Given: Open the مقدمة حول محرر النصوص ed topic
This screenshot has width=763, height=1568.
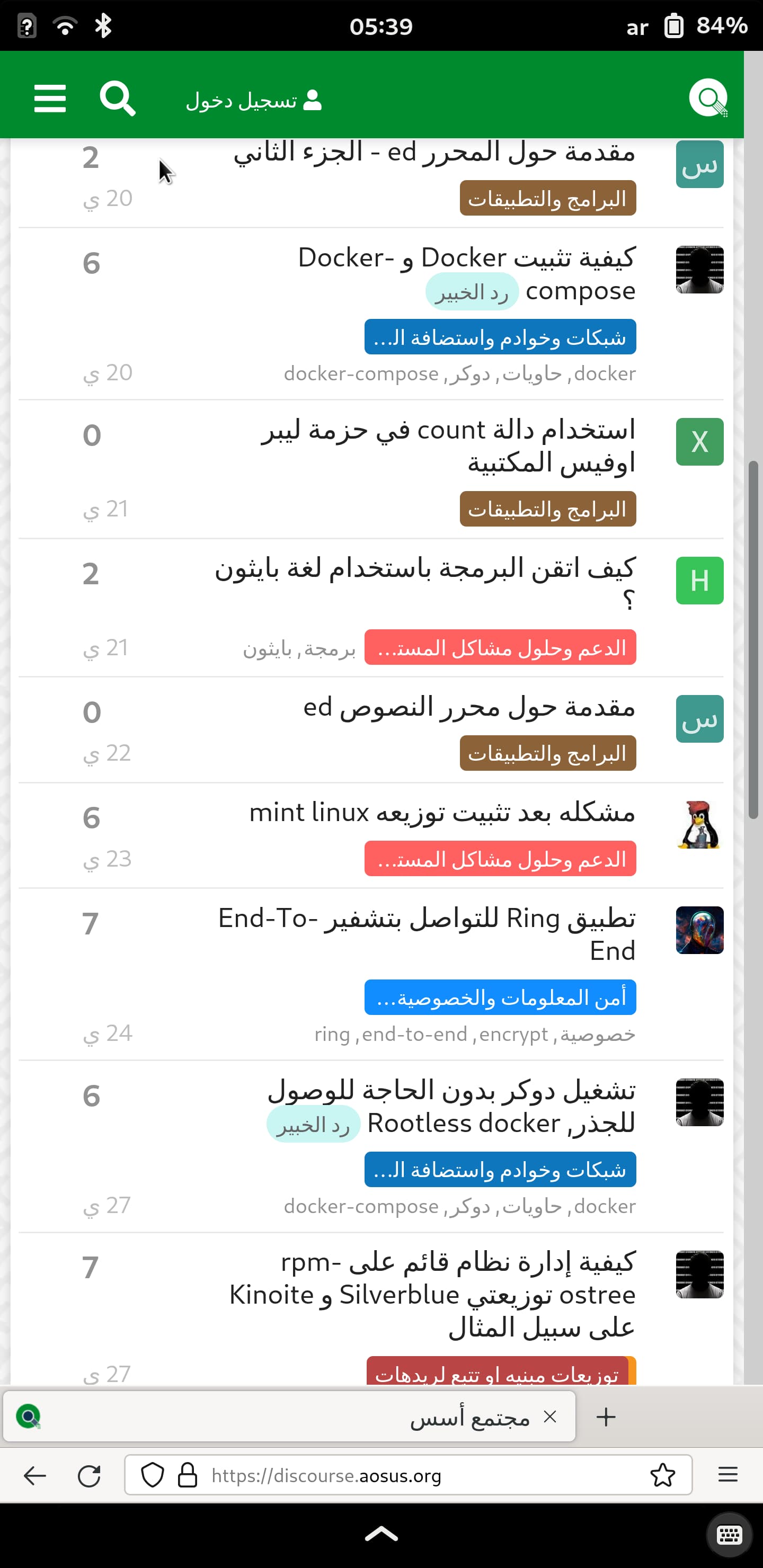Looking at the screenshot, I should [469, 708].
